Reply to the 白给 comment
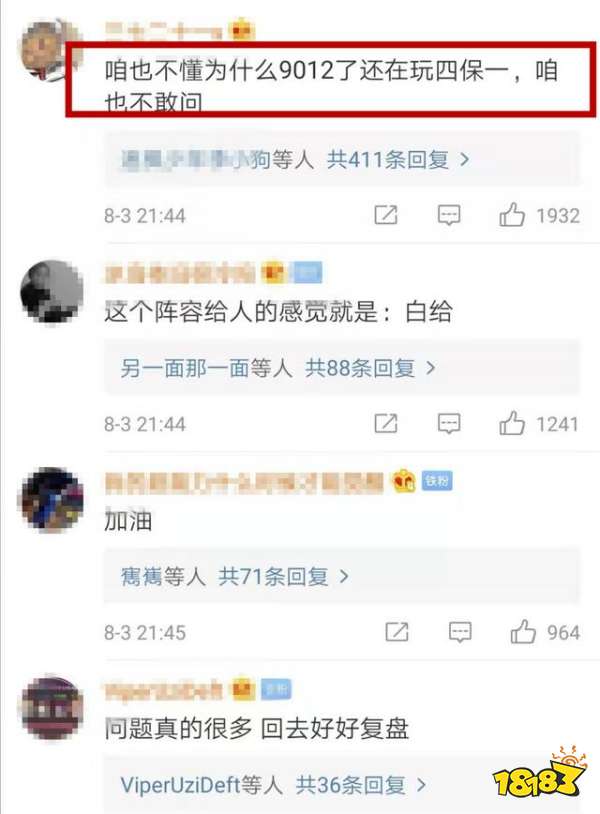 (x=449, y=424)
